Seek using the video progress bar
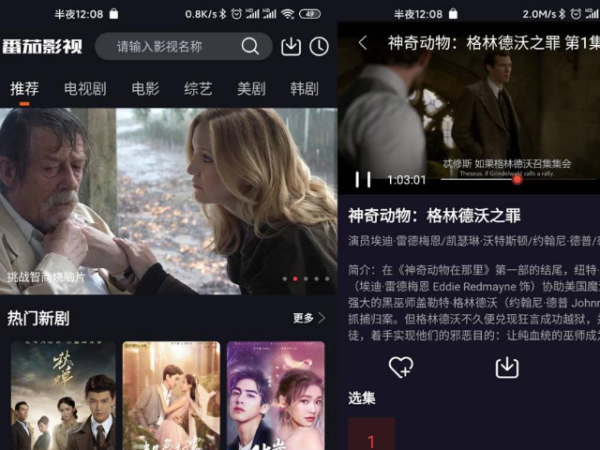This screenshot has width=600, height=450. click(518, 180)
